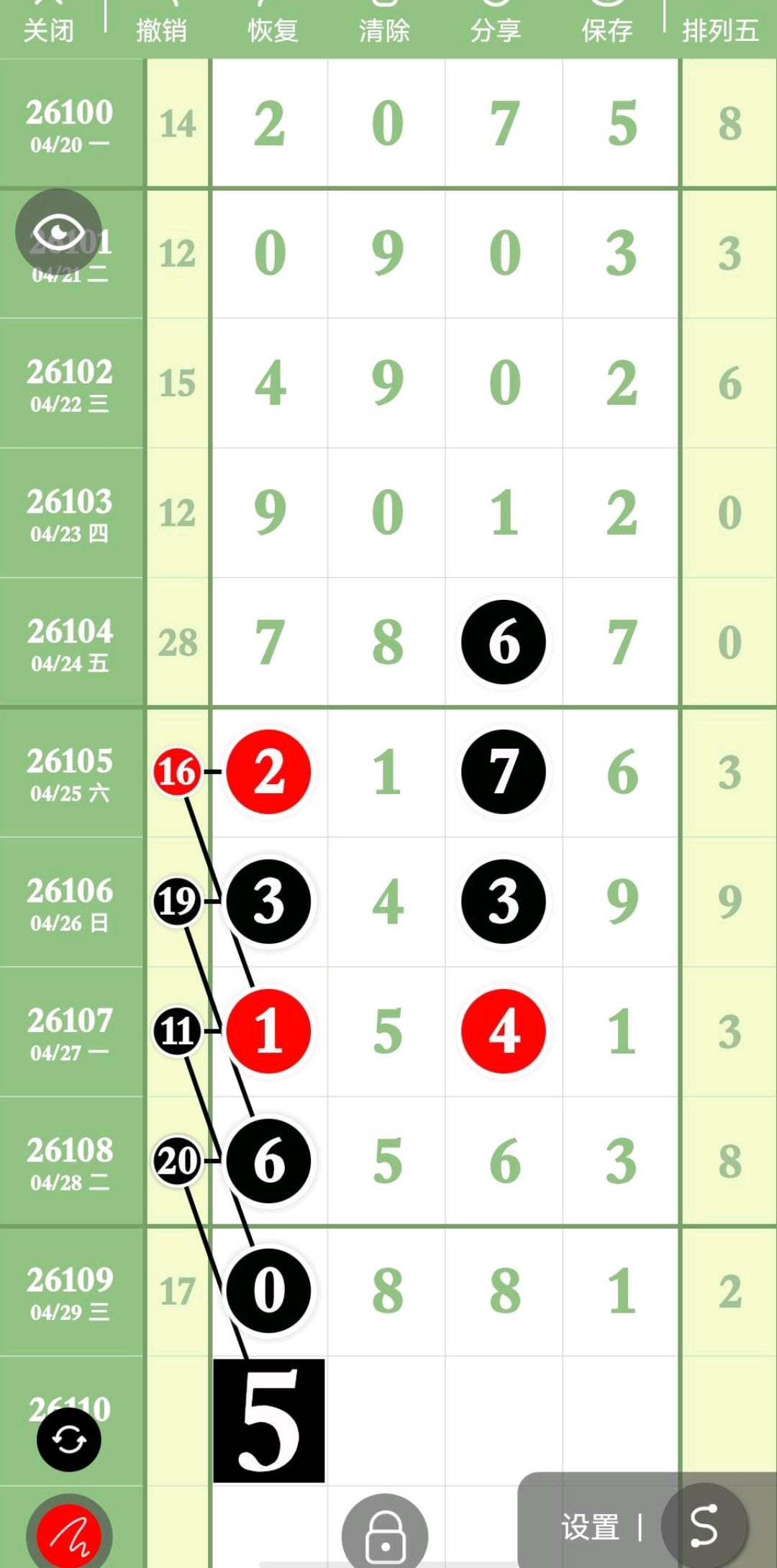Tap the refresh circular arrows button
This screenshot has width=777, height=1568.
[x=69, y=1439]
